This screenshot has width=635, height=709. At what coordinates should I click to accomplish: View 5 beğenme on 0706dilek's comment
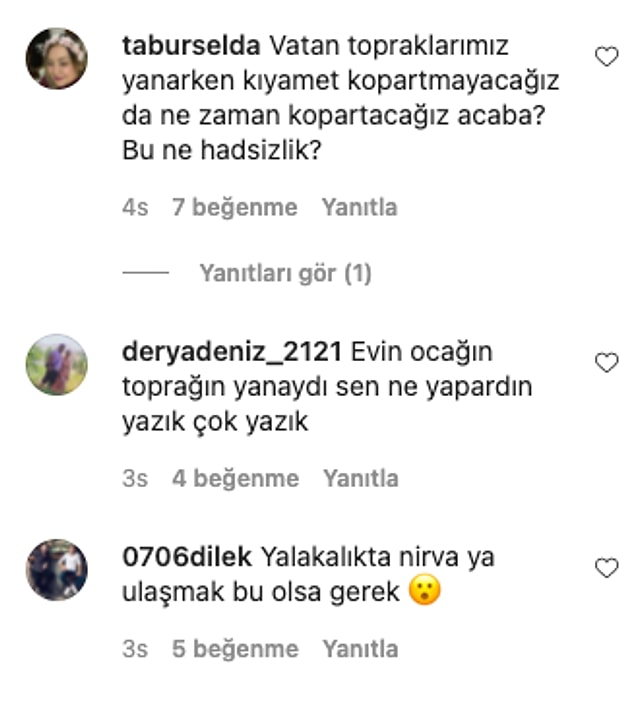click(235, 648)
